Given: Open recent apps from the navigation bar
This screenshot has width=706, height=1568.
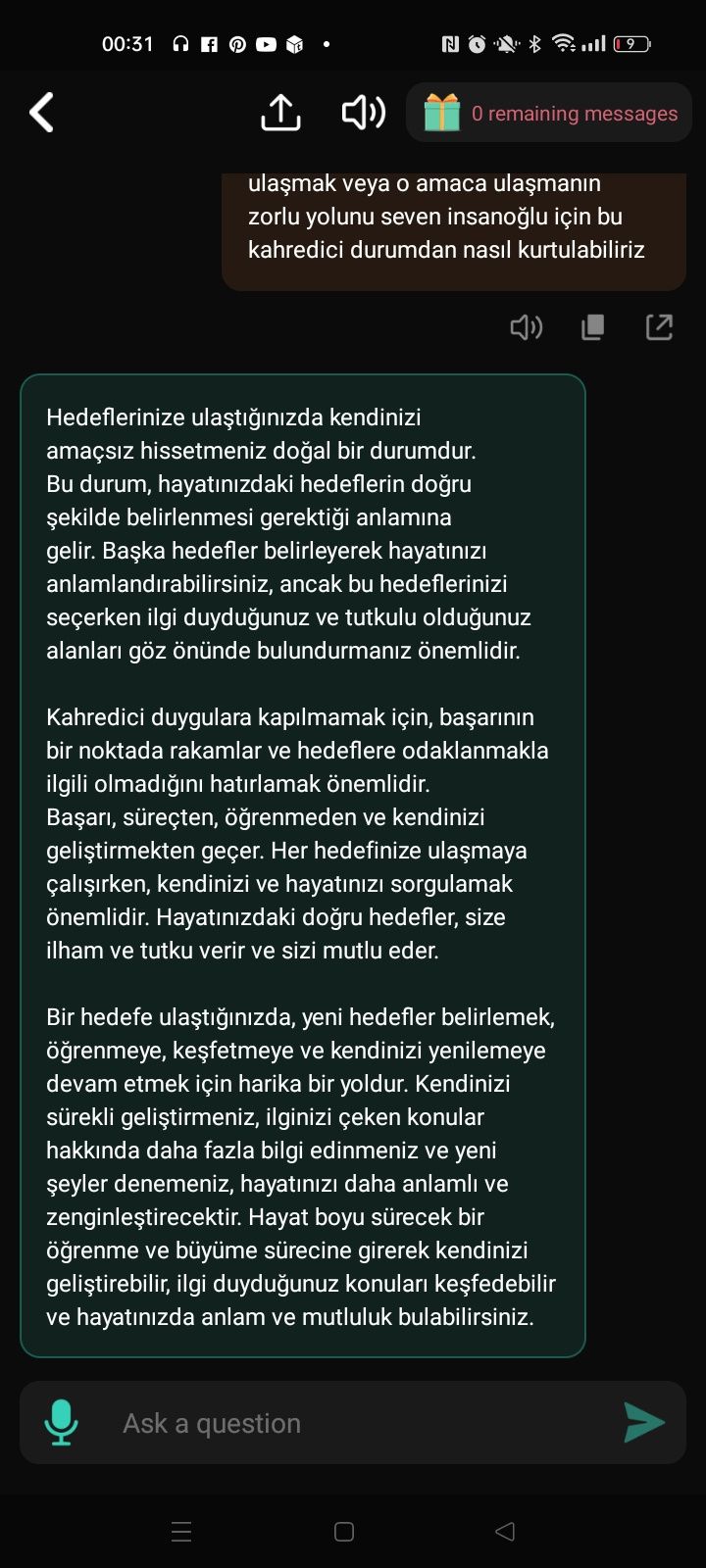Looking at the screenshot, I should tap(181, 1532).
